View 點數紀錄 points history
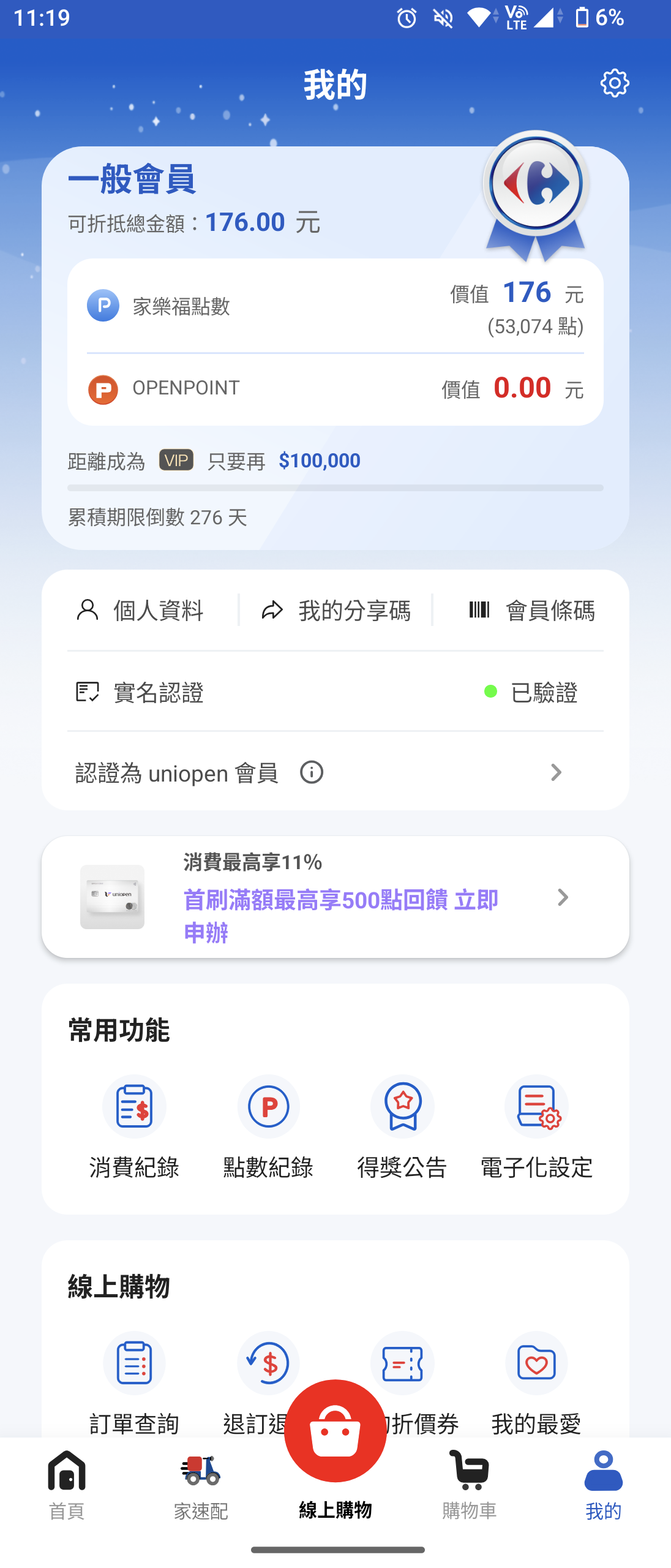 coord(268,1127)
